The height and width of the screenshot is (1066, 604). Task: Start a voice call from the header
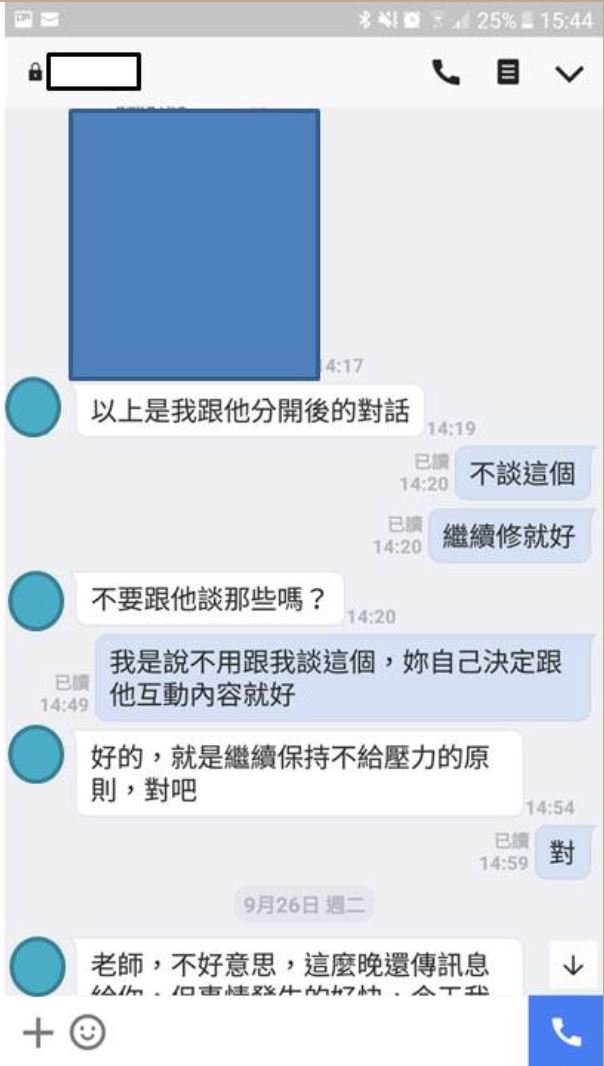(445, 73)
